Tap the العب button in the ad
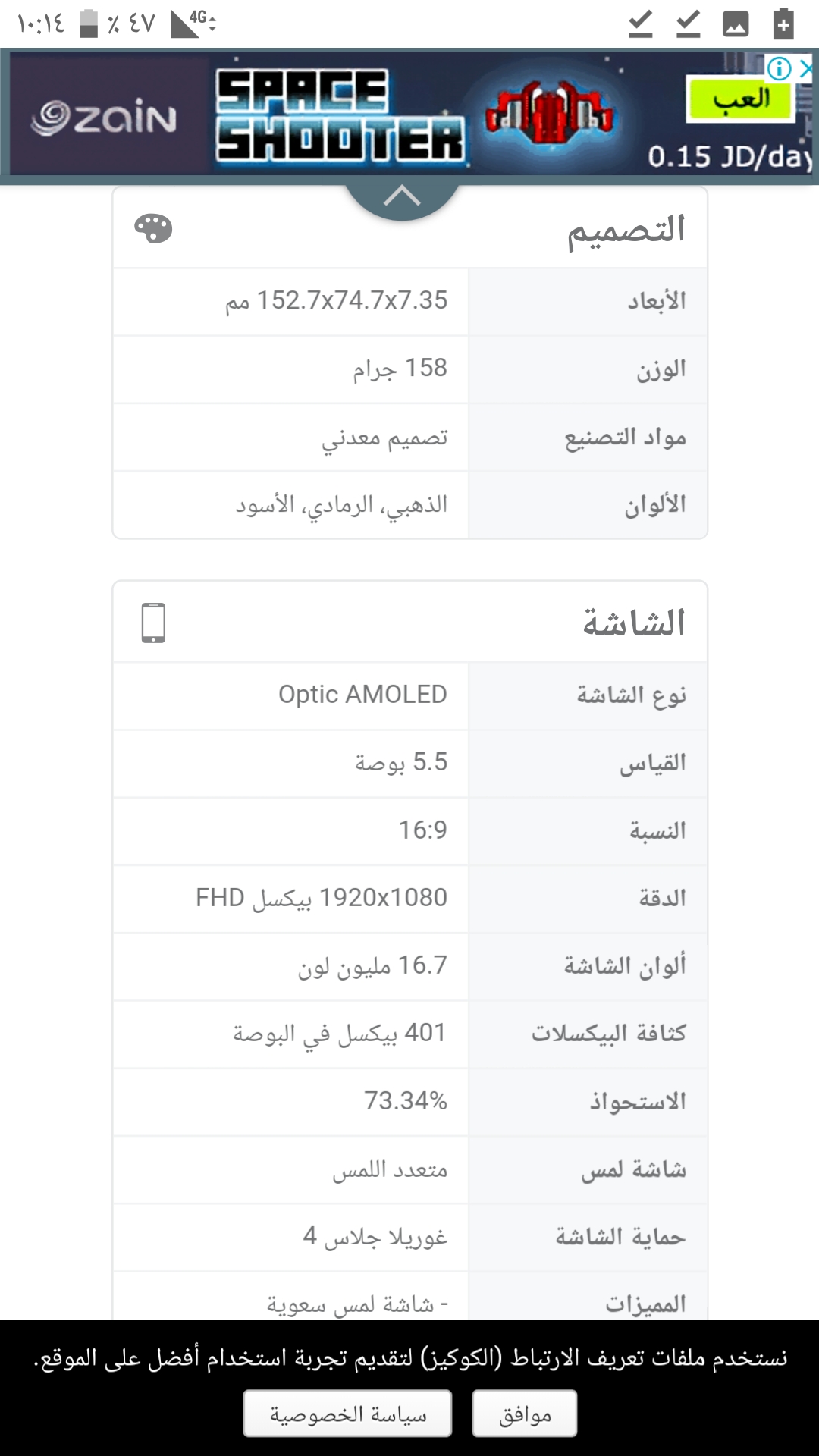Image resolution: width=819 pixels, height=1456 pixels. pos(739,99)
